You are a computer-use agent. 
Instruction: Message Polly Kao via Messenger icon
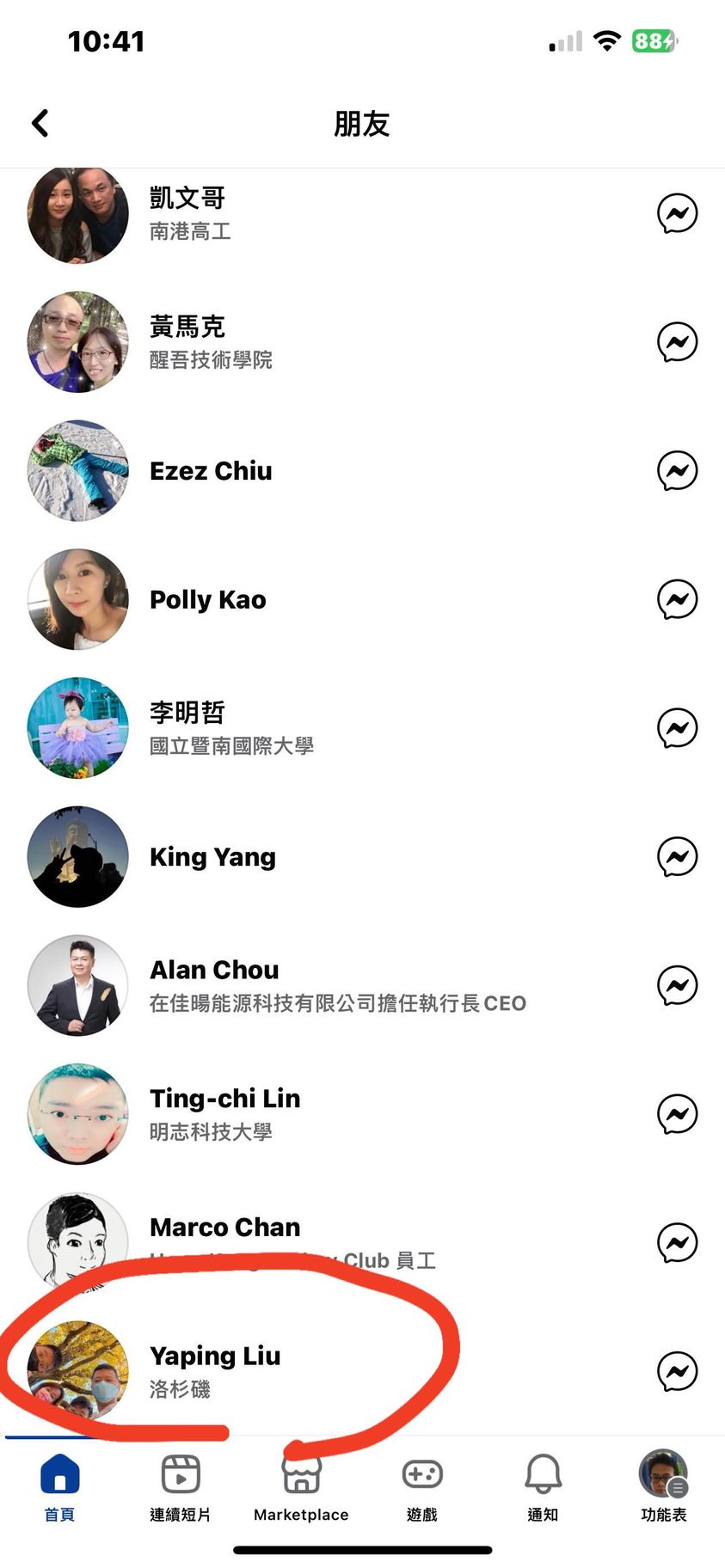[x=677, y=599]
